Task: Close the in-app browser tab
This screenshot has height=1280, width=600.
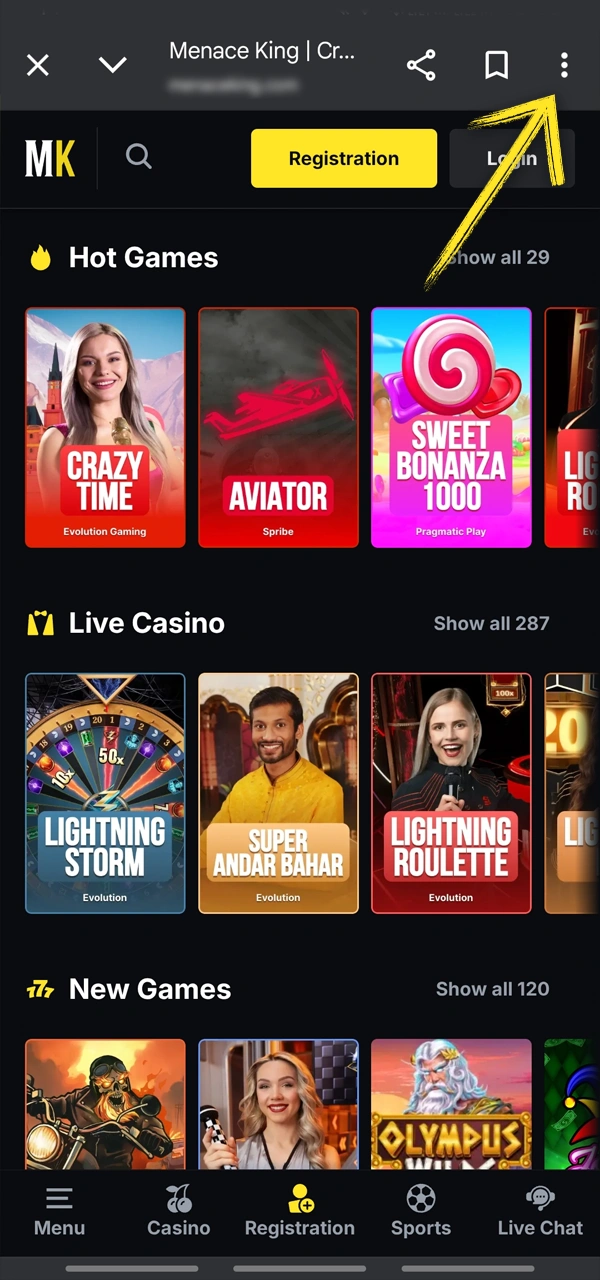Action: tap(37, 66)
